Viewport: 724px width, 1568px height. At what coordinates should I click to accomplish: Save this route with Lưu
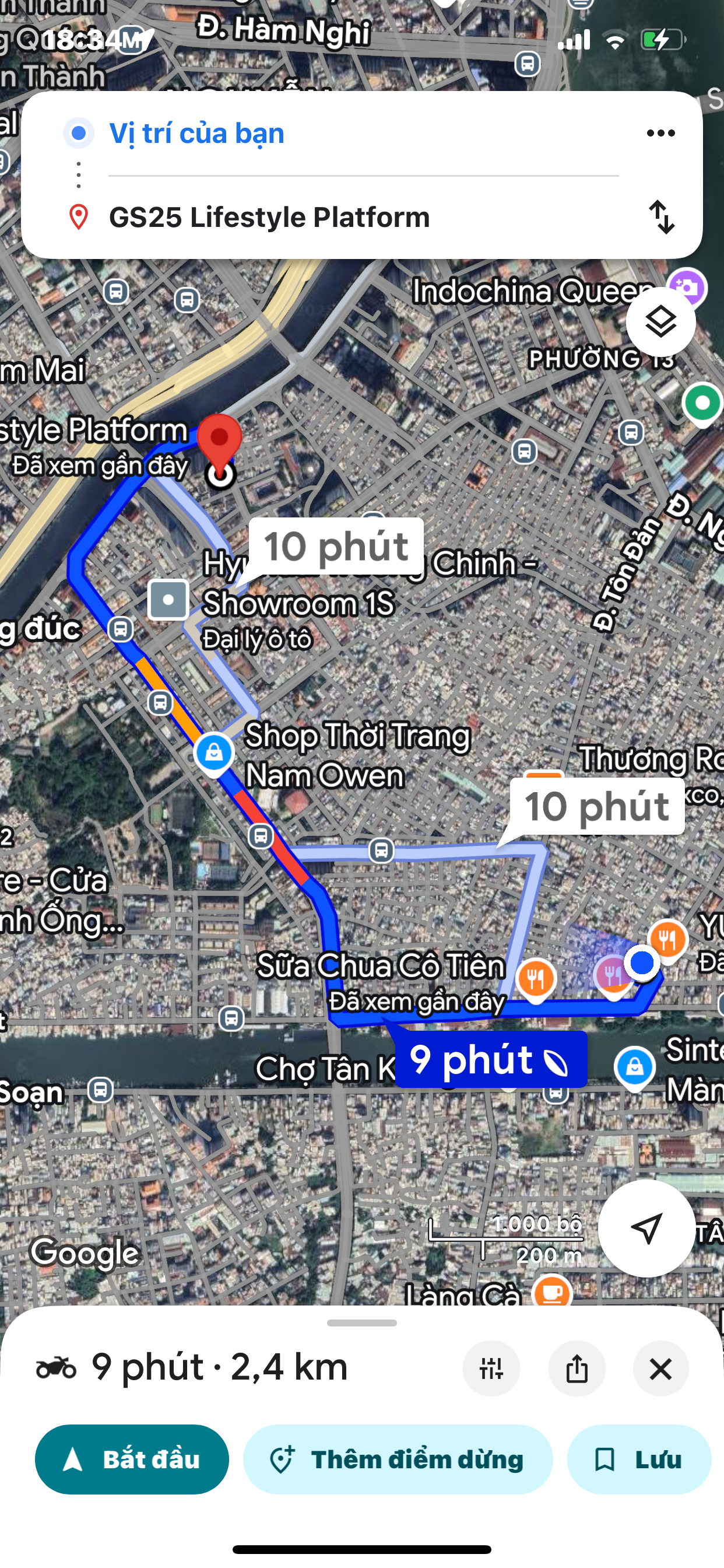[638, 1459]
